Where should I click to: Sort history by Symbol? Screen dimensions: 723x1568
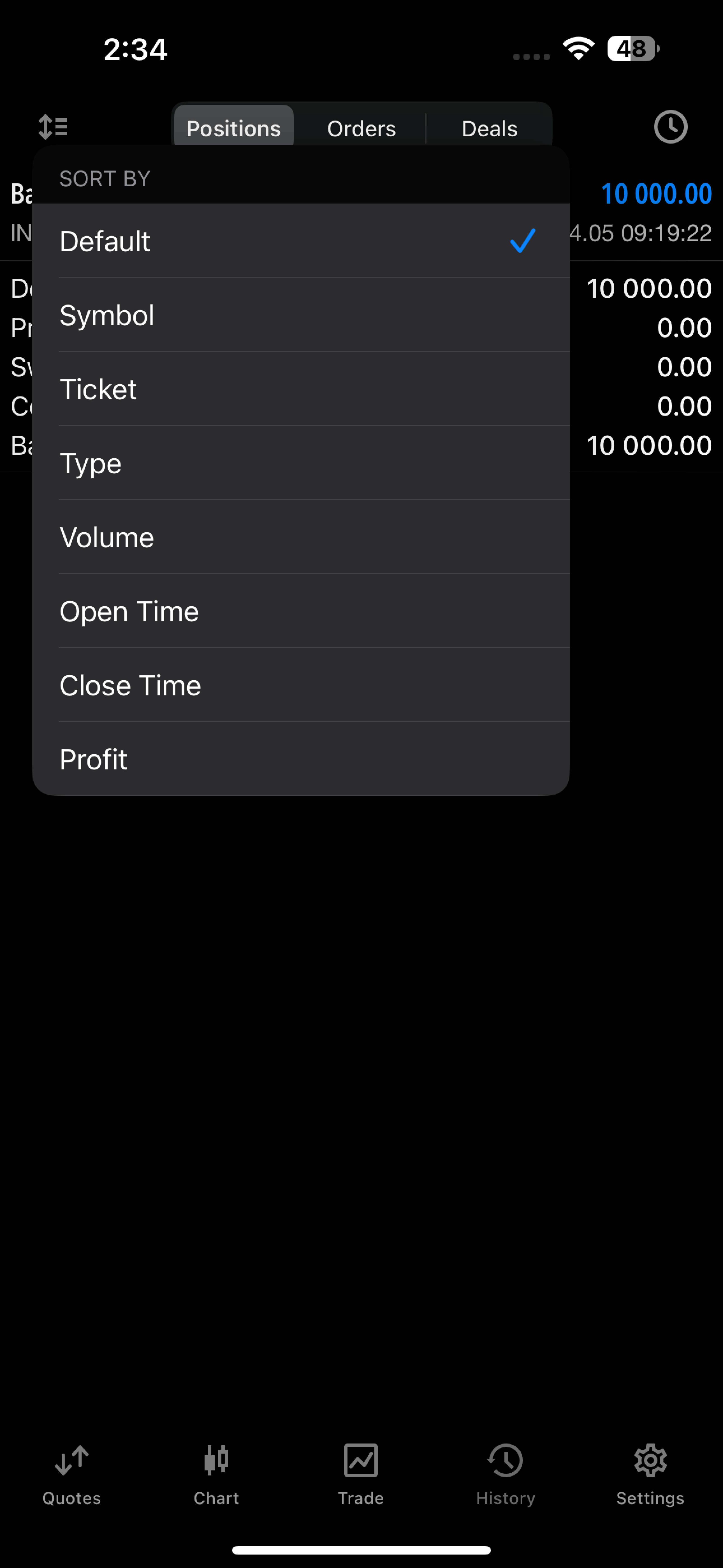coord(301,315)
